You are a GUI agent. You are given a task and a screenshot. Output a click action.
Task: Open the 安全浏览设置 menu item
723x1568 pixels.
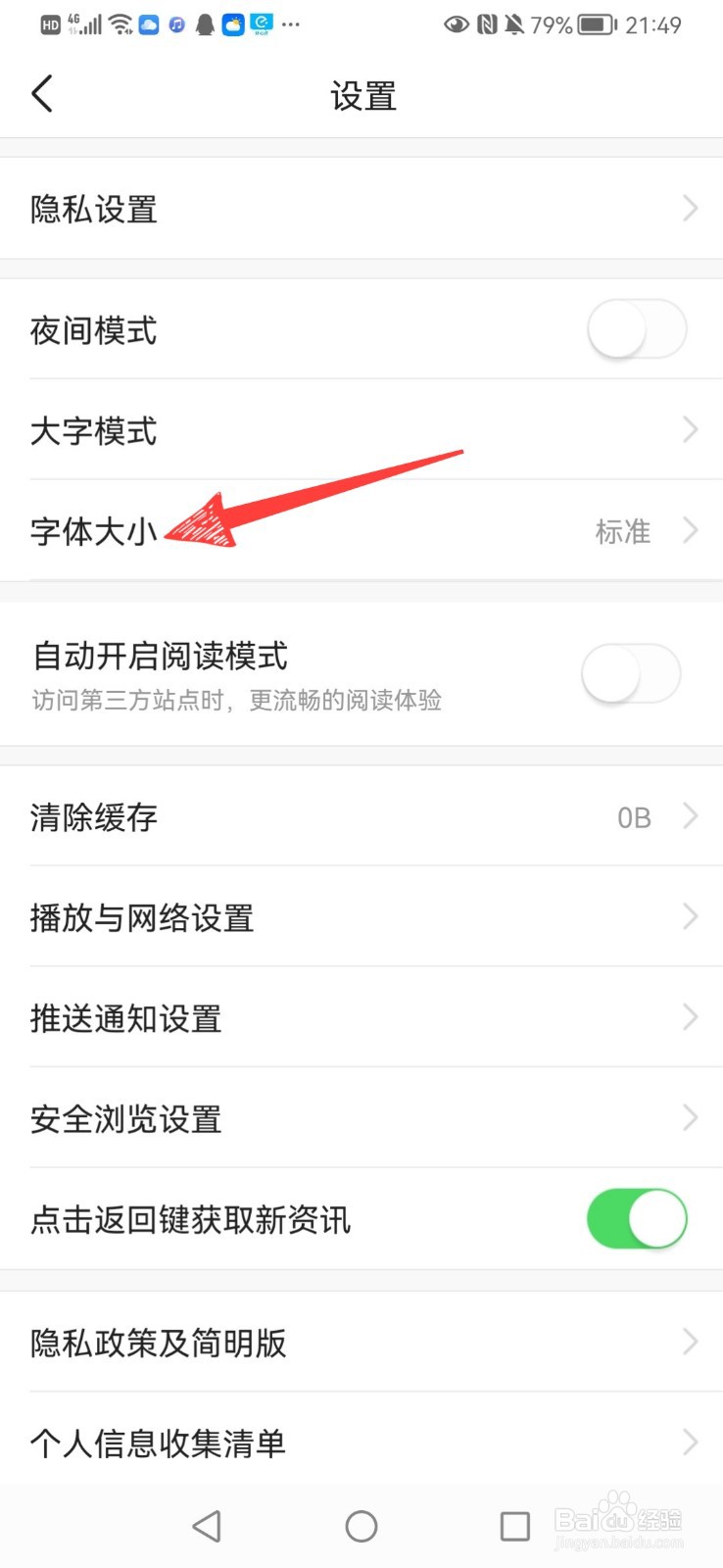[x=361, y=1117]
